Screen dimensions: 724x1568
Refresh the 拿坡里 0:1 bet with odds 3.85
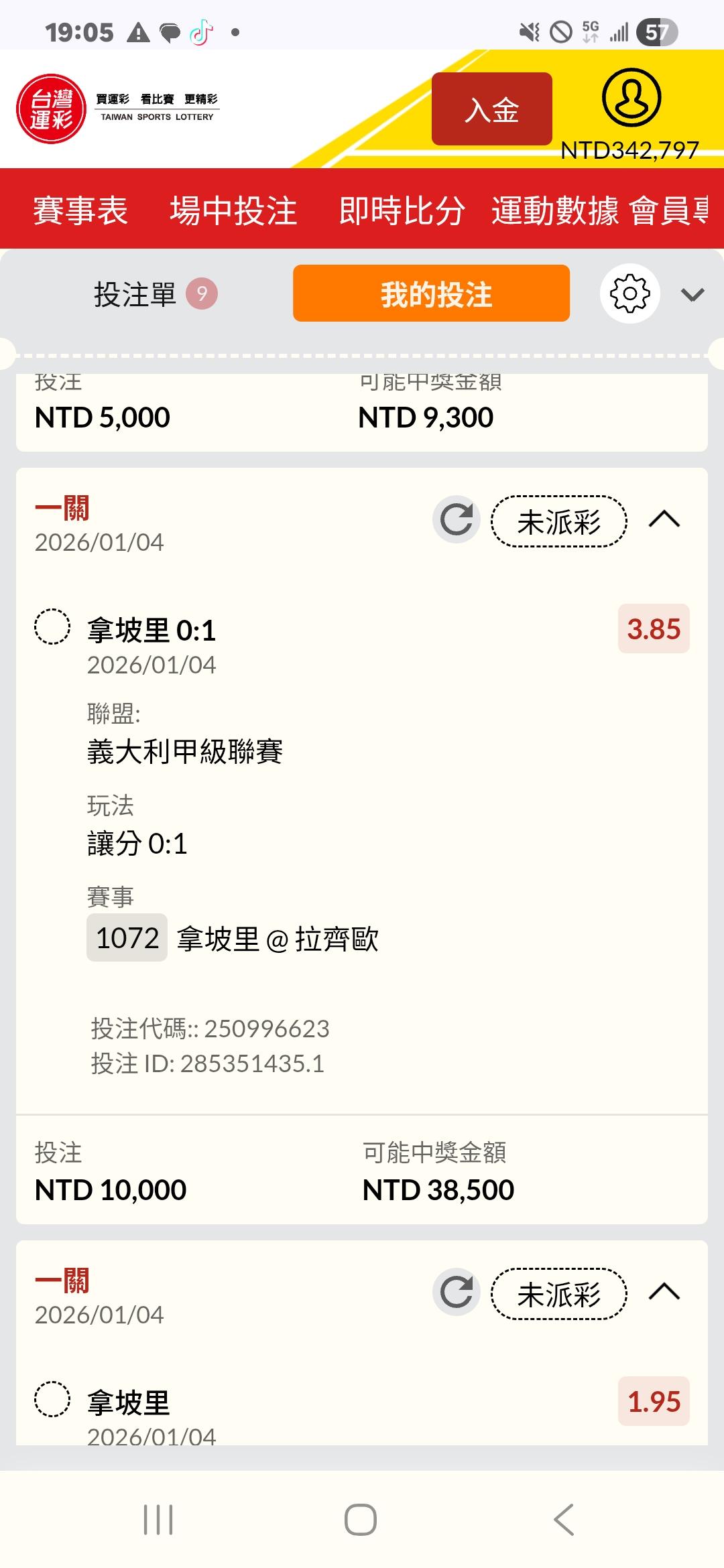pyautogui.click(x=457, y=520)
